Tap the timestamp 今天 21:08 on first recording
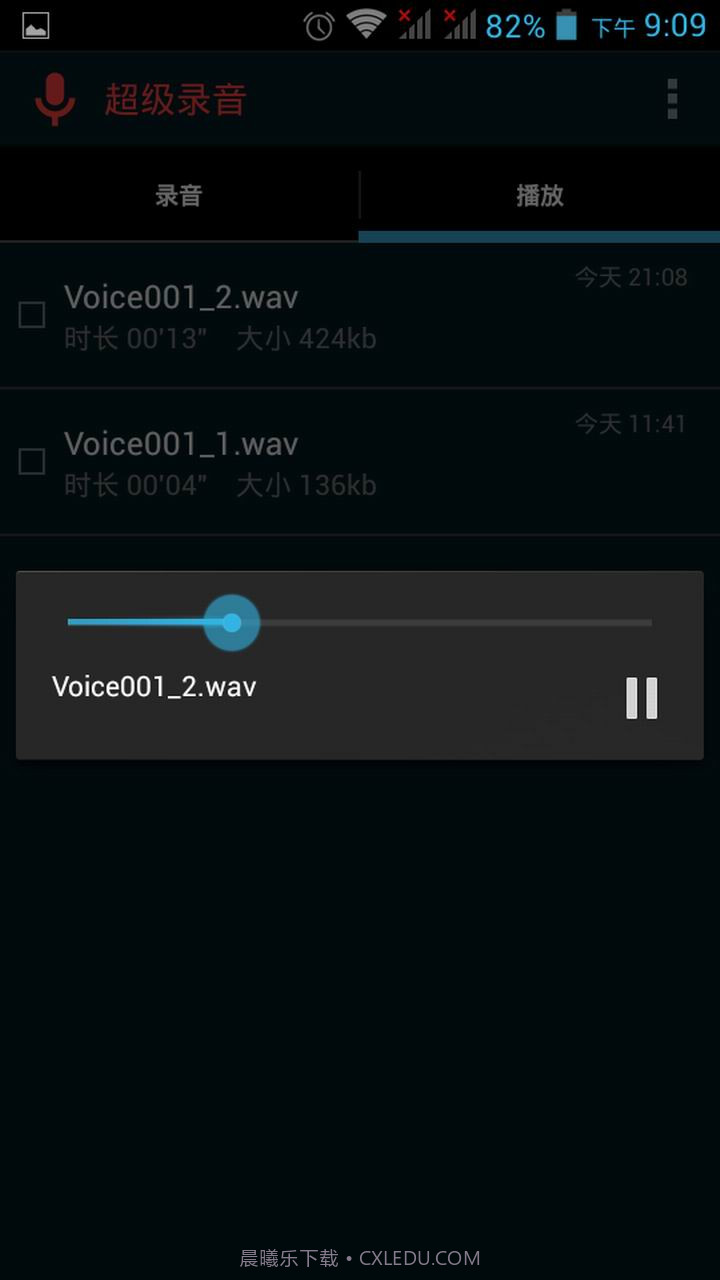Image resolution: width=720 pixels, height=1280 pixels. [630, 277]
